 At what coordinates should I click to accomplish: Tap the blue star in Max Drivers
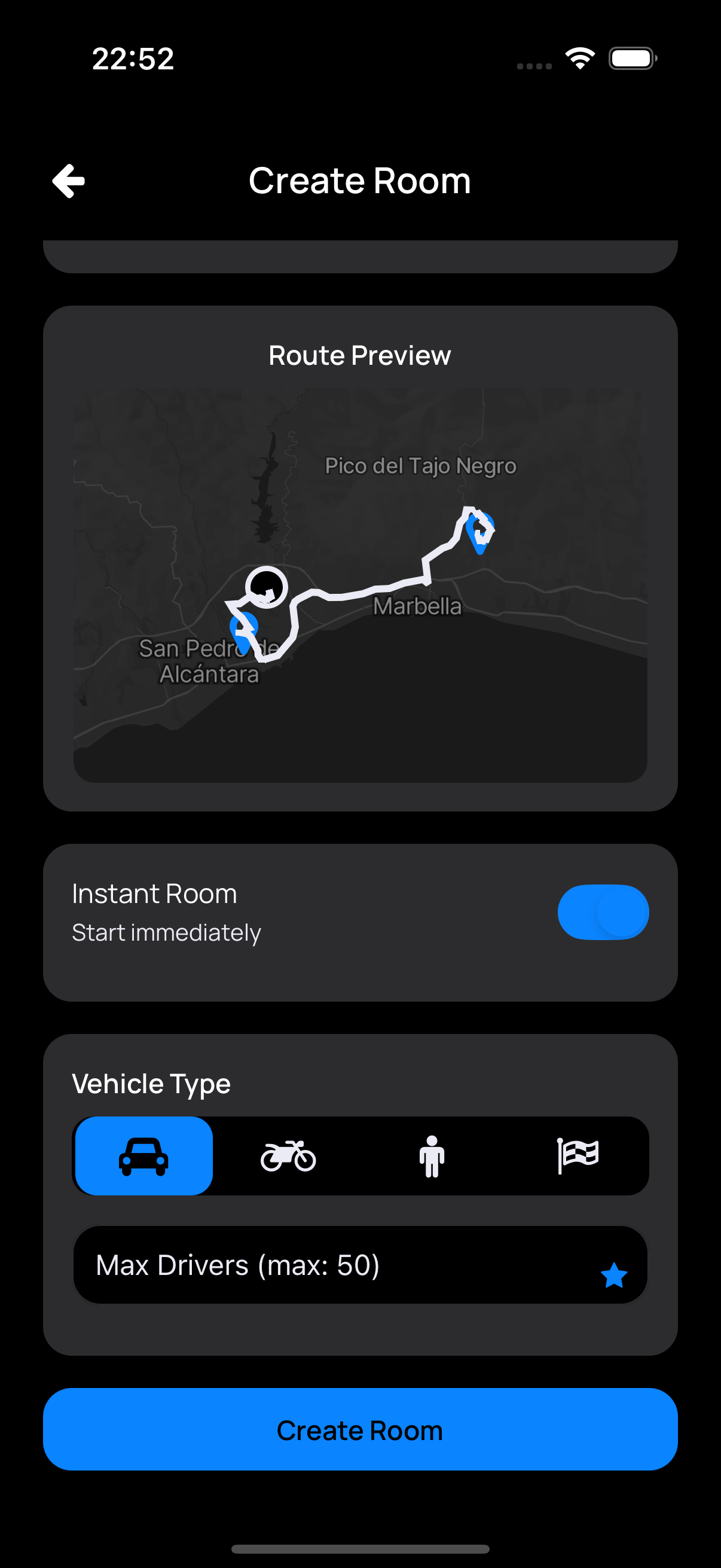coord(613,1274)
